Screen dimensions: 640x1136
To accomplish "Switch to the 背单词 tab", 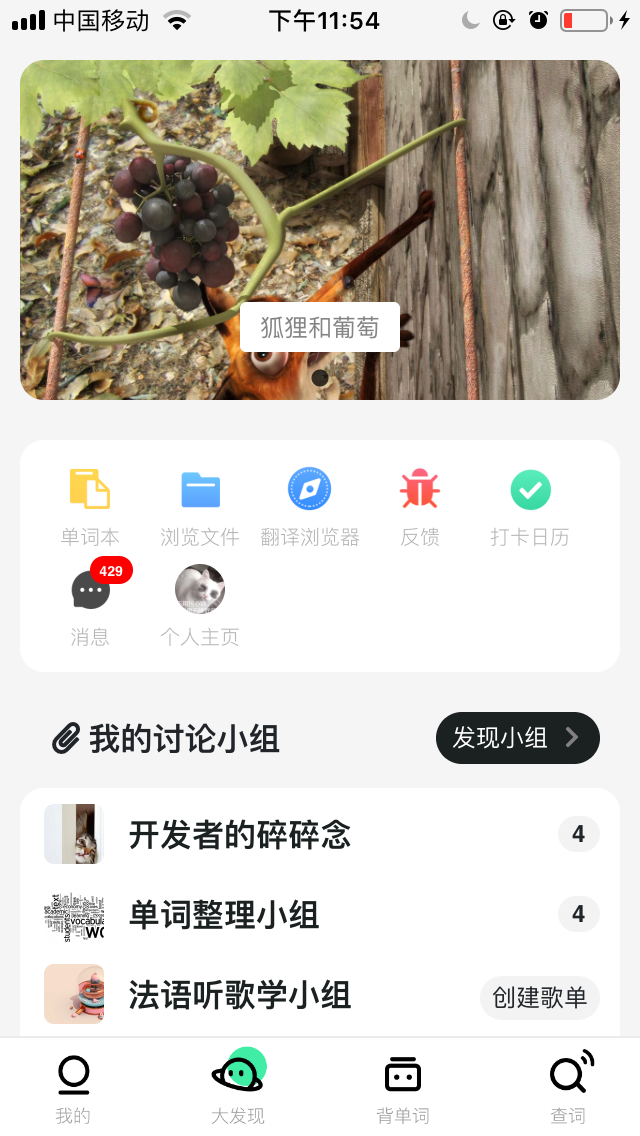I will [403, 1088].
